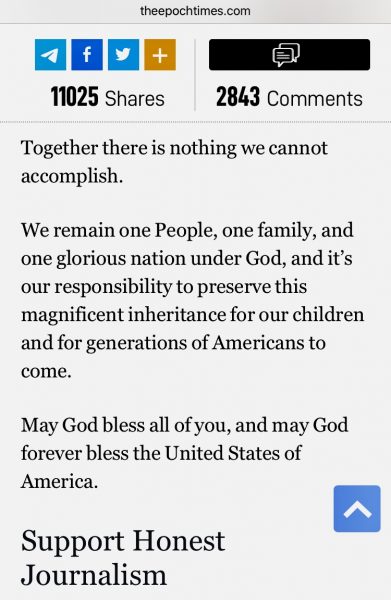Tap the theepochtimes.com address bar

(x=196, y=11)
